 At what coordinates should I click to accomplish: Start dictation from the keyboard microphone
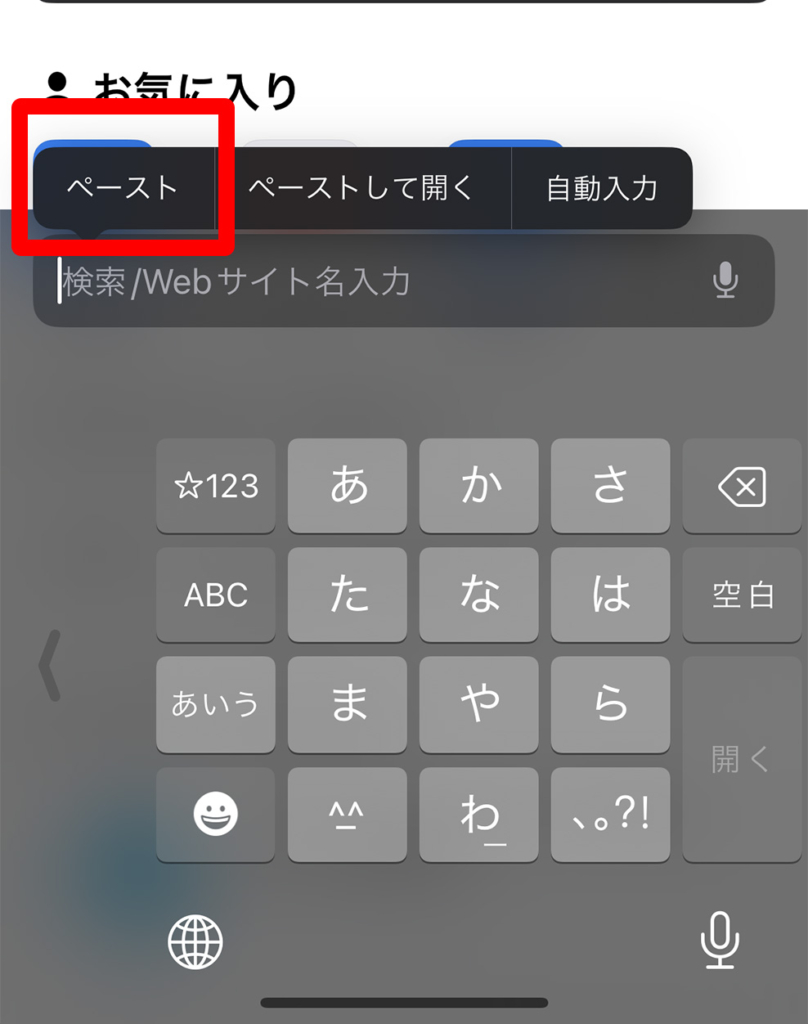coord(719,941)
